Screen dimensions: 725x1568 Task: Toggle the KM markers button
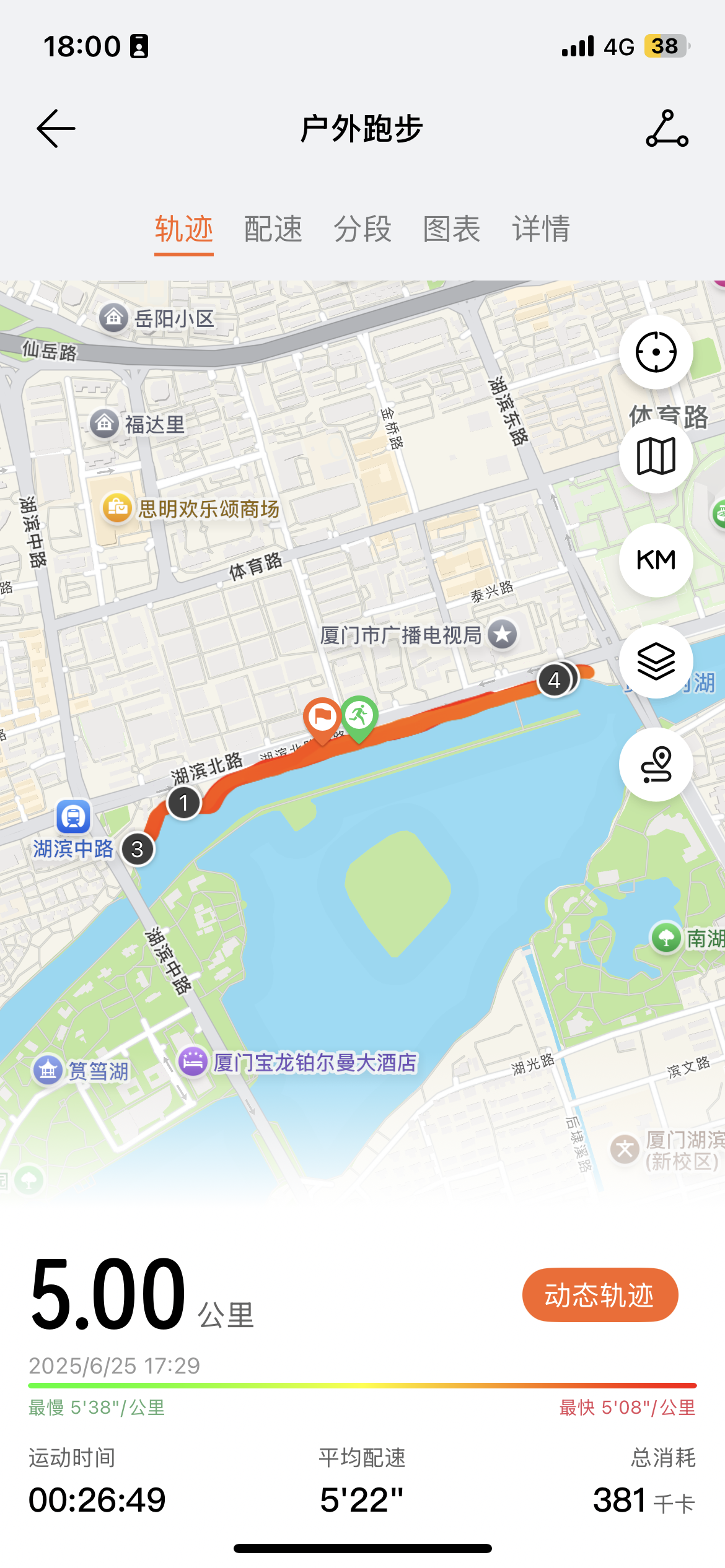656,560
